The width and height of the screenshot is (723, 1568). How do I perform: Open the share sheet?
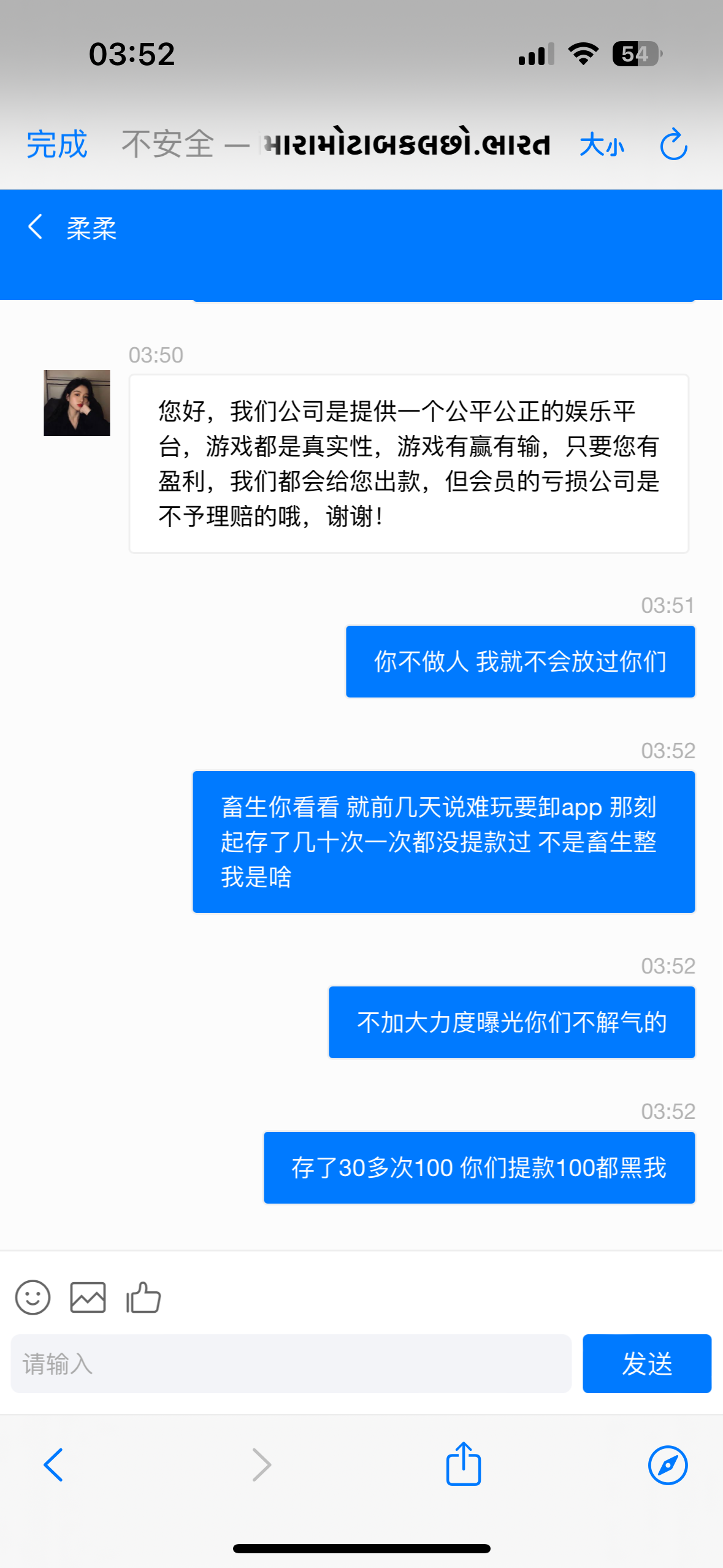pos(463,1464)
